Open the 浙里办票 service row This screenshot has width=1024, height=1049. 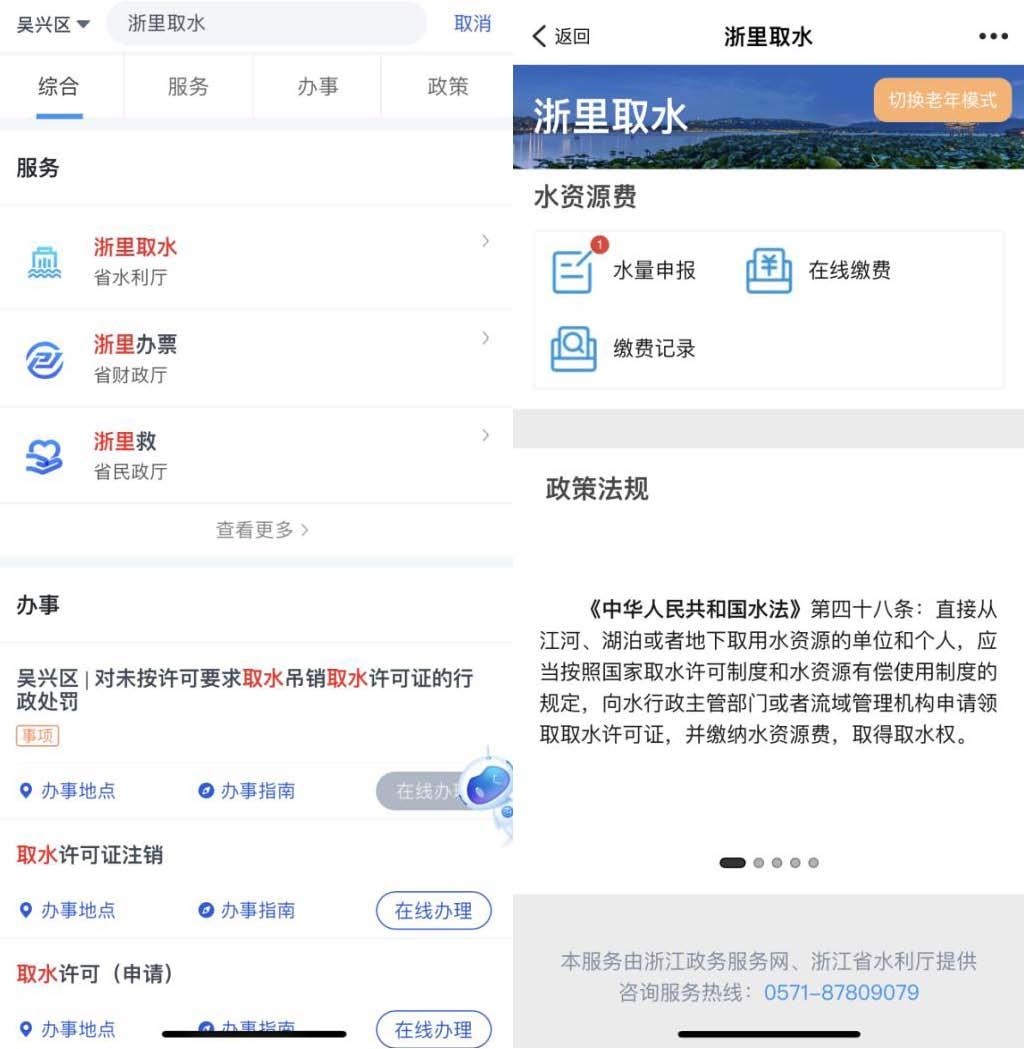tap(256, 358)
